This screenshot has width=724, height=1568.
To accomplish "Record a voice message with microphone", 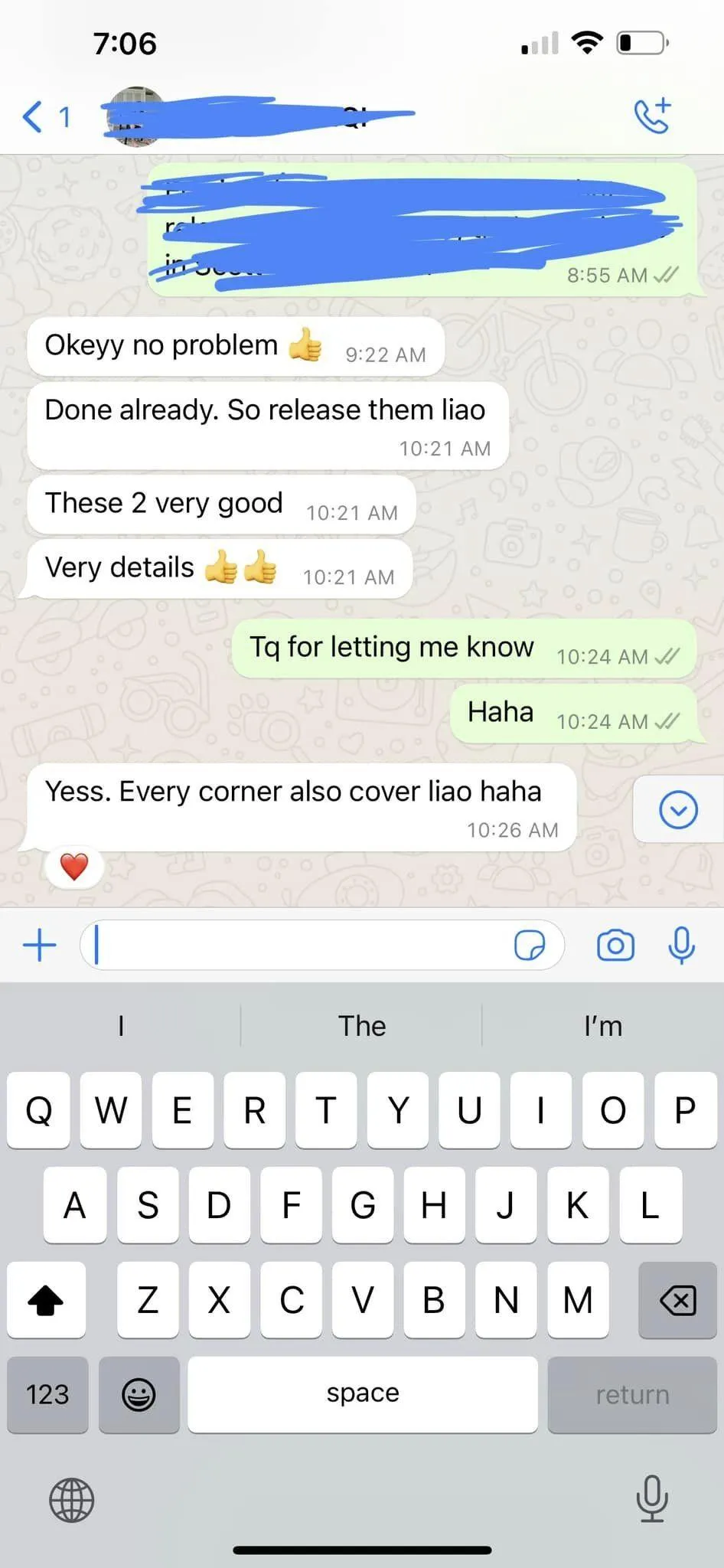I will point(681,945).
